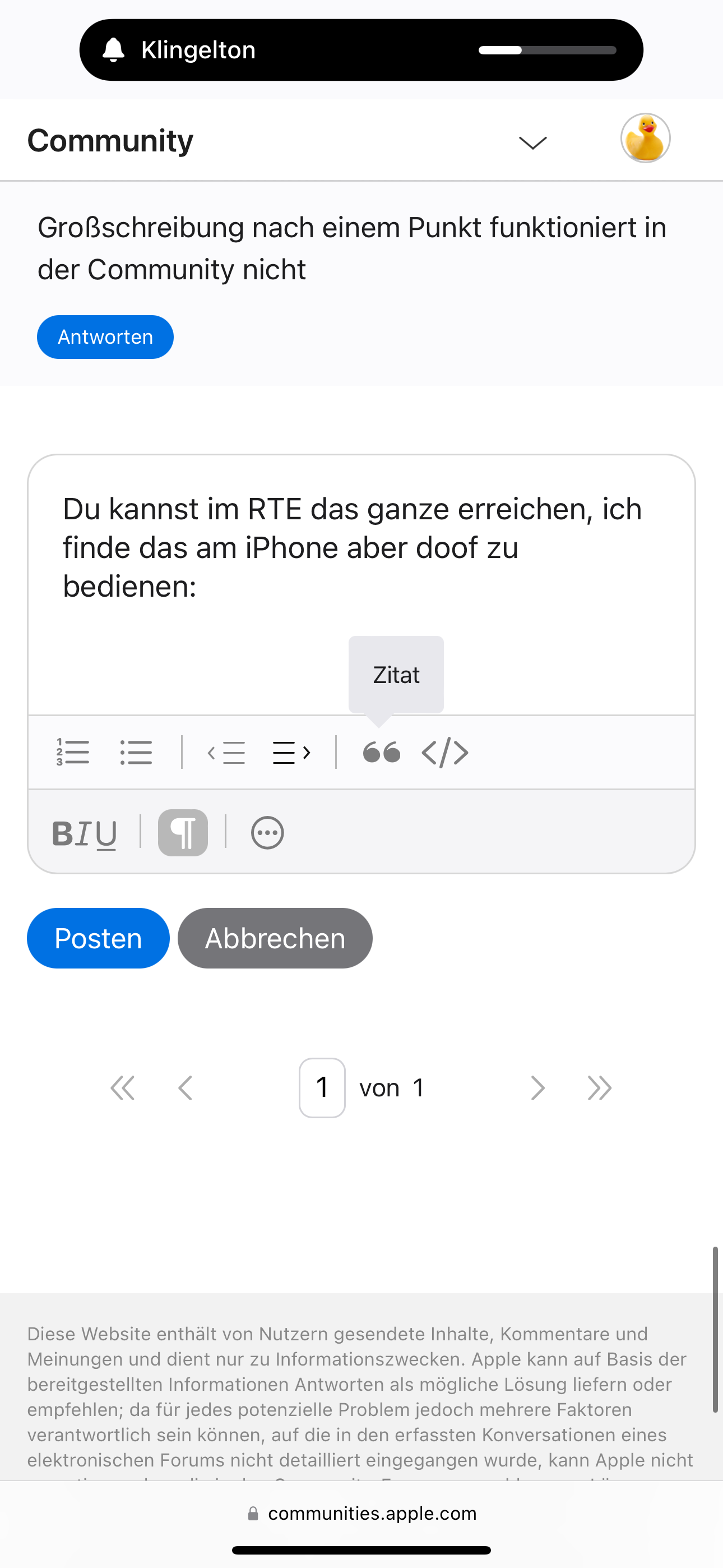Expand the Community dropdown chevron
The image size is (723, 1568).
[x=532, y=142]
